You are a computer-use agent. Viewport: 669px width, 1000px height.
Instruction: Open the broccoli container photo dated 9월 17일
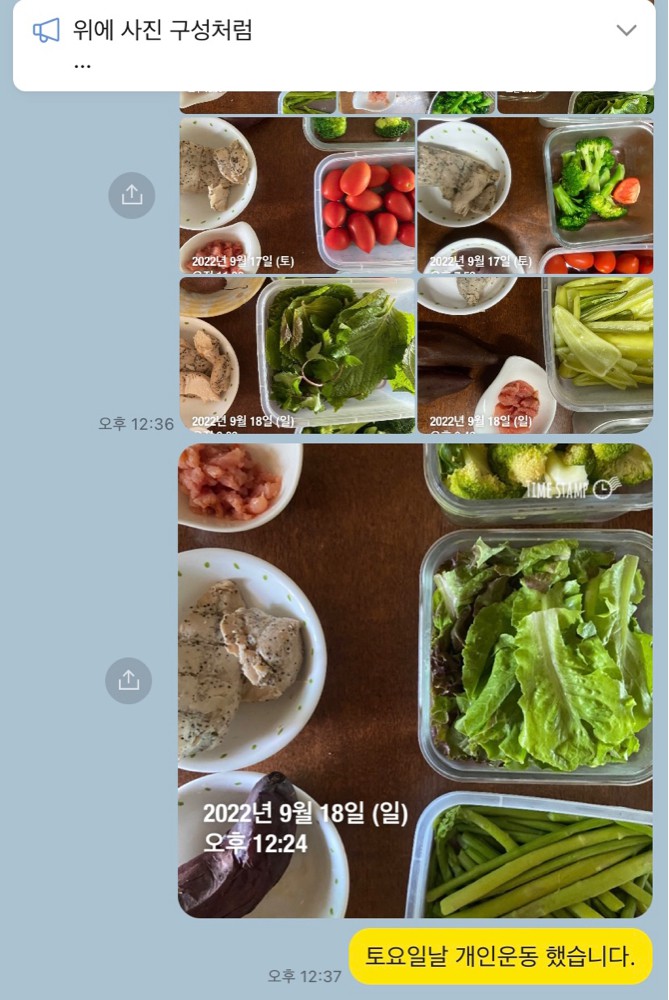535,195
